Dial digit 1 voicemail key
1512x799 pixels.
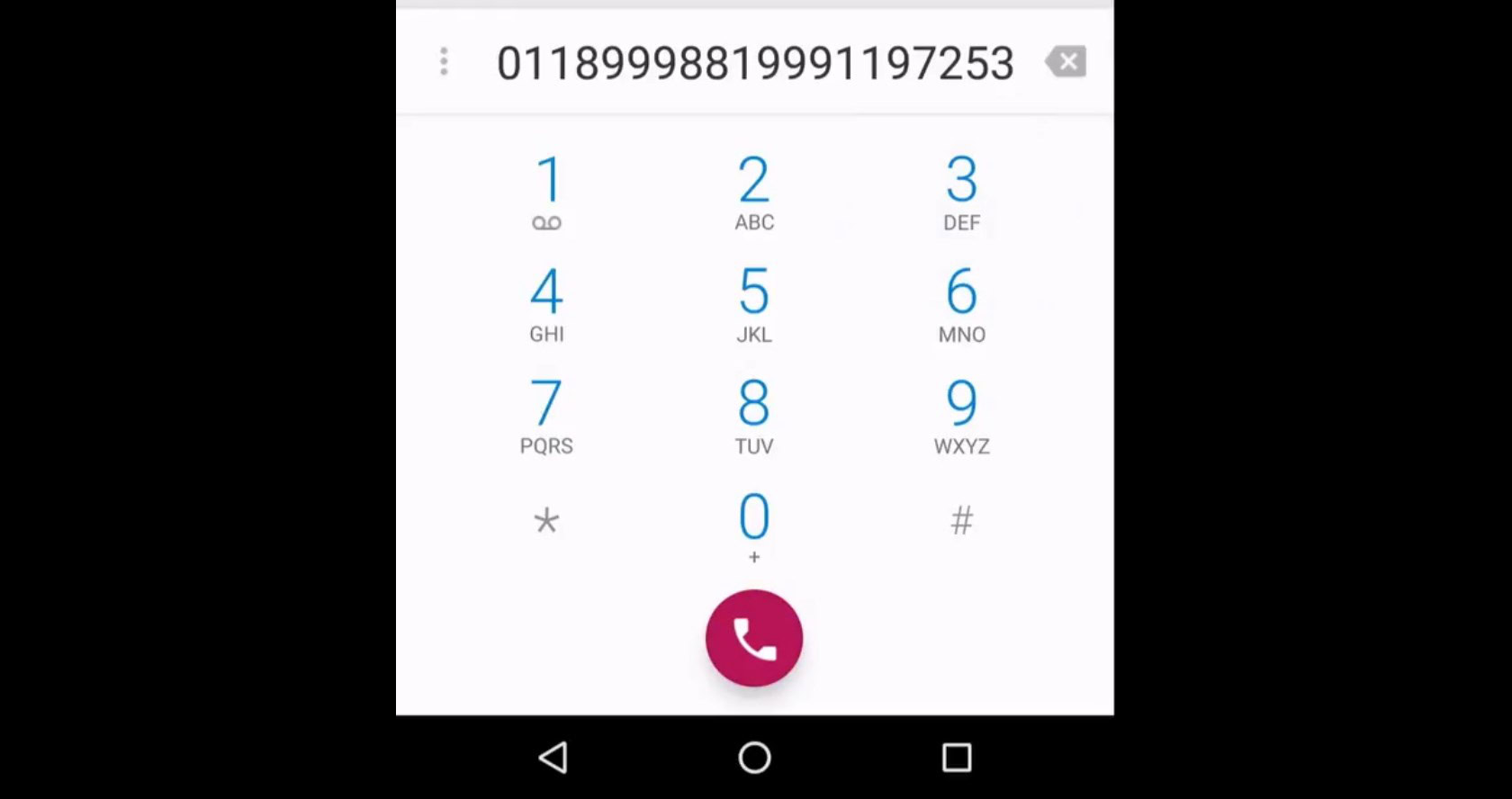(x=547, y=193)
